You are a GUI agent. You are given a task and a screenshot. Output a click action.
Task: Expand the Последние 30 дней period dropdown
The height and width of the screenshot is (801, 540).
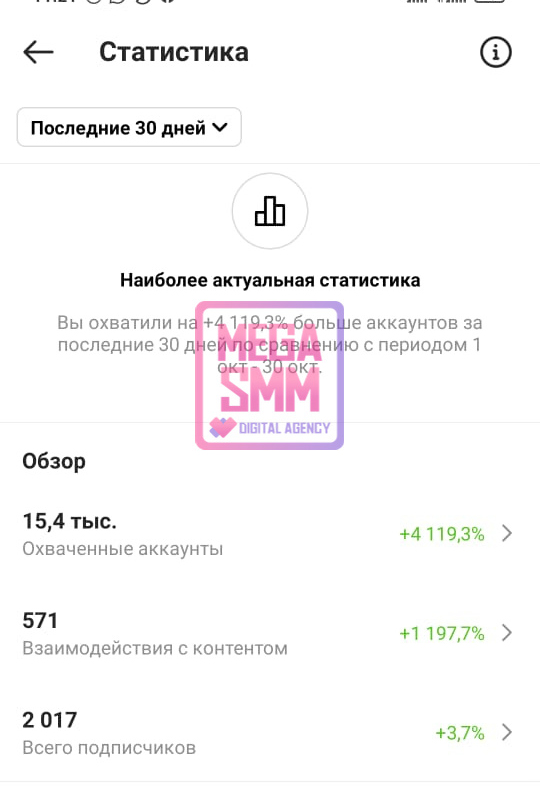(x=129, y=127)
